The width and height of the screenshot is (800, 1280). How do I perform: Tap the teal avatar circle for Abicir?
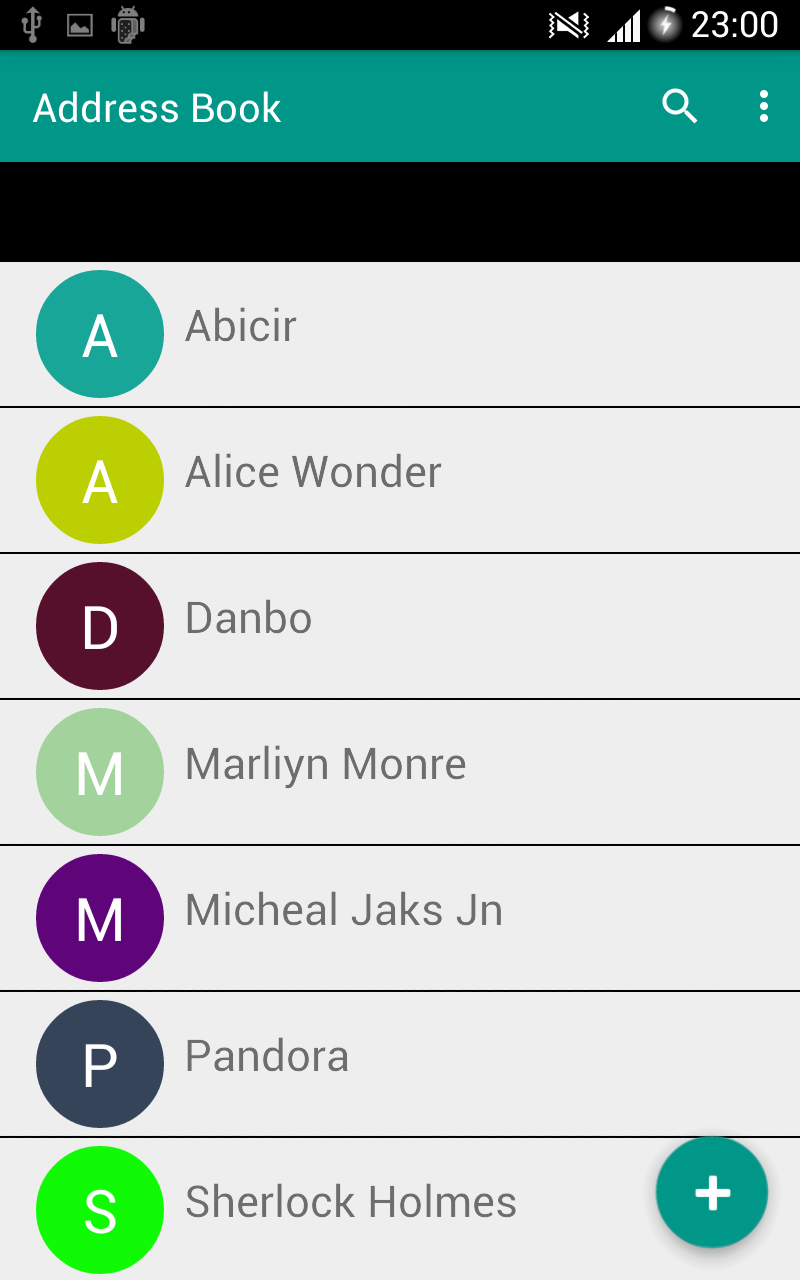pyautogui.click(x=100, y=334)
